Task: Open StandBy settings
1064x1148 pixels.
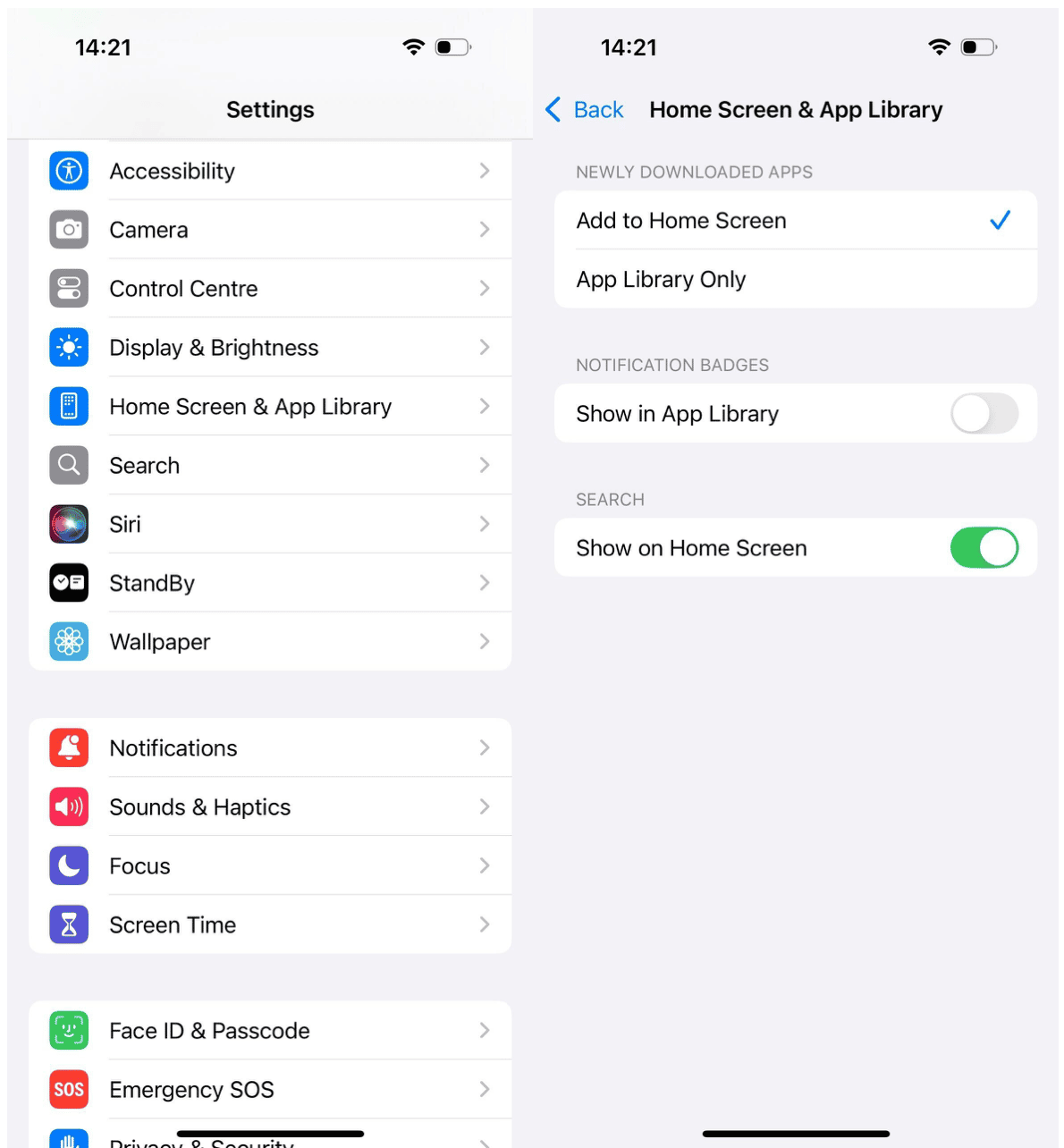Action: [x=270, y=584]
